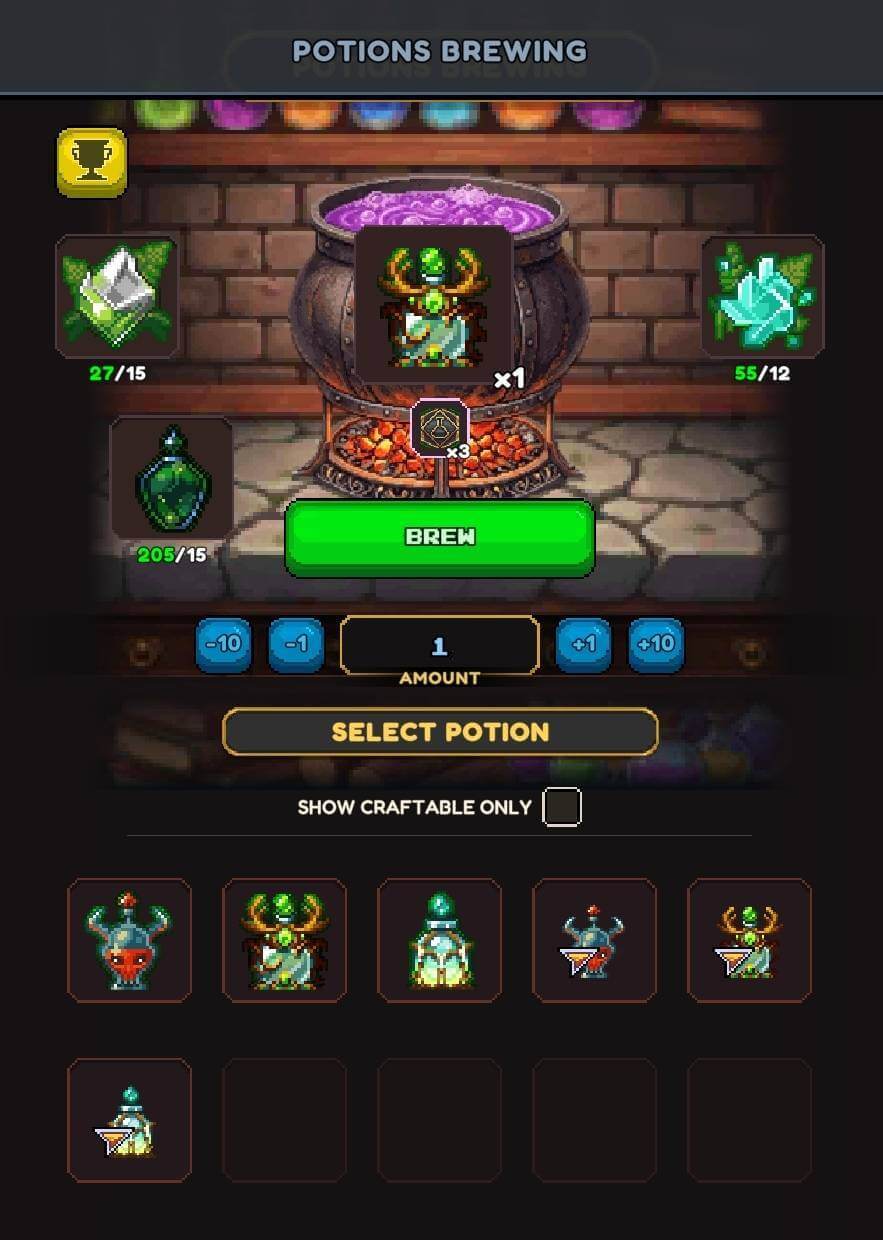Tap the green Brew button
Screen dimensions: 883x1240
tap(440, 537)
